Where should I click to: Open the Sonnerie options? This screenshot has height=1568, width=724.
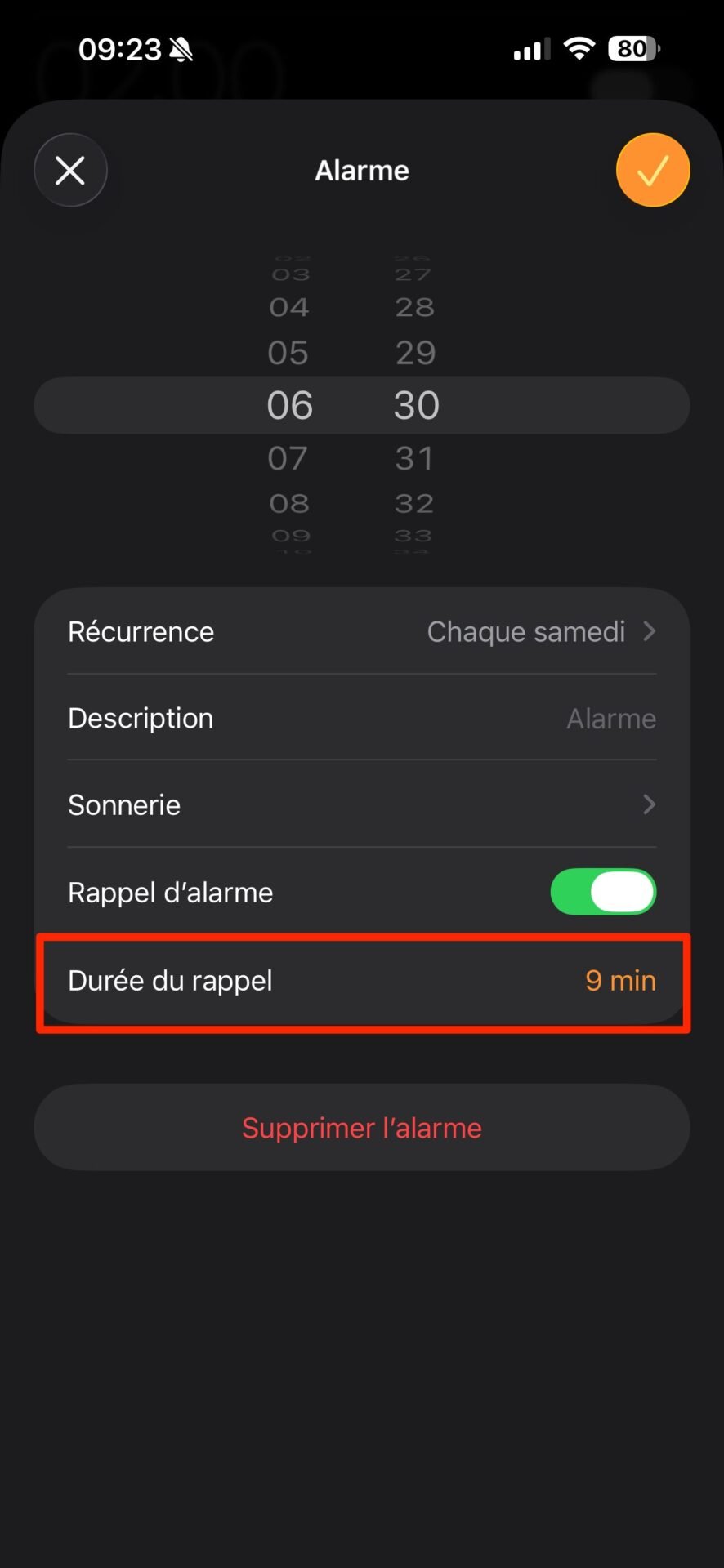point(362,805)
